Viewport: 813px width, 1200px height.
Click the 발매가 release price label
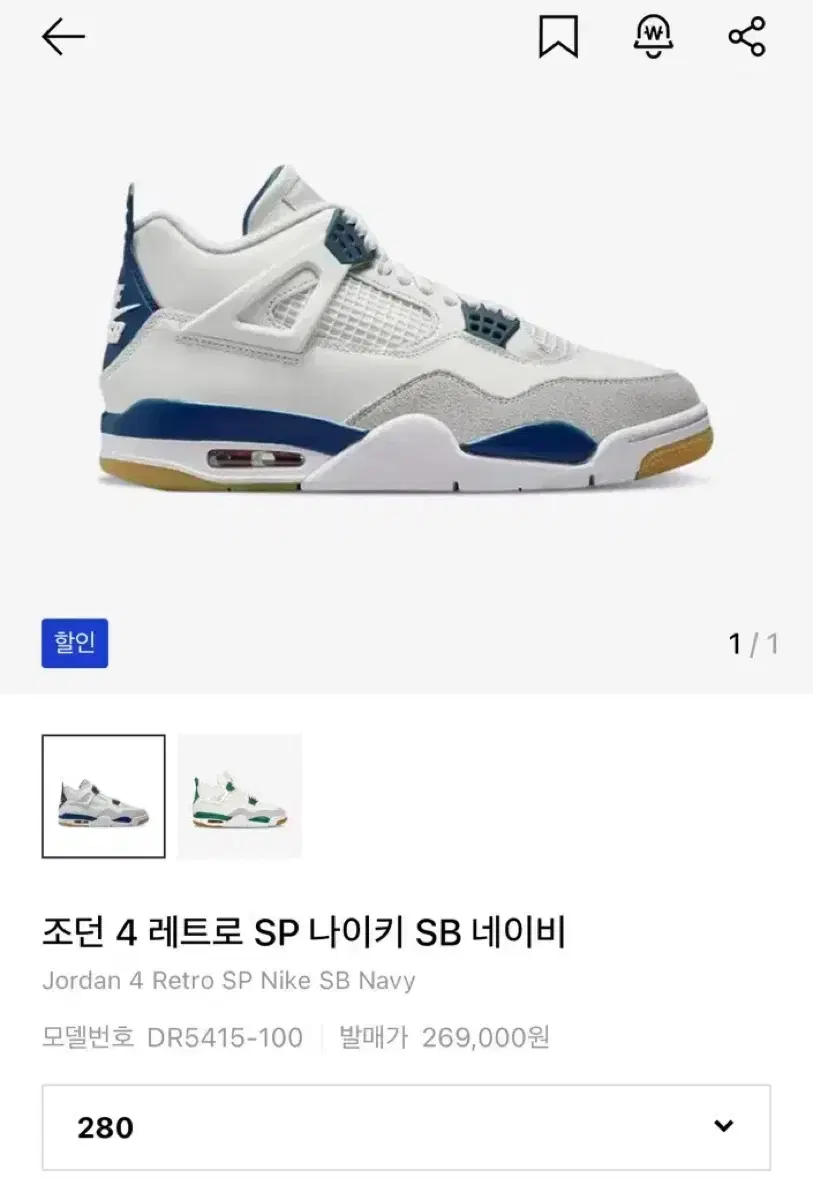369,1039
